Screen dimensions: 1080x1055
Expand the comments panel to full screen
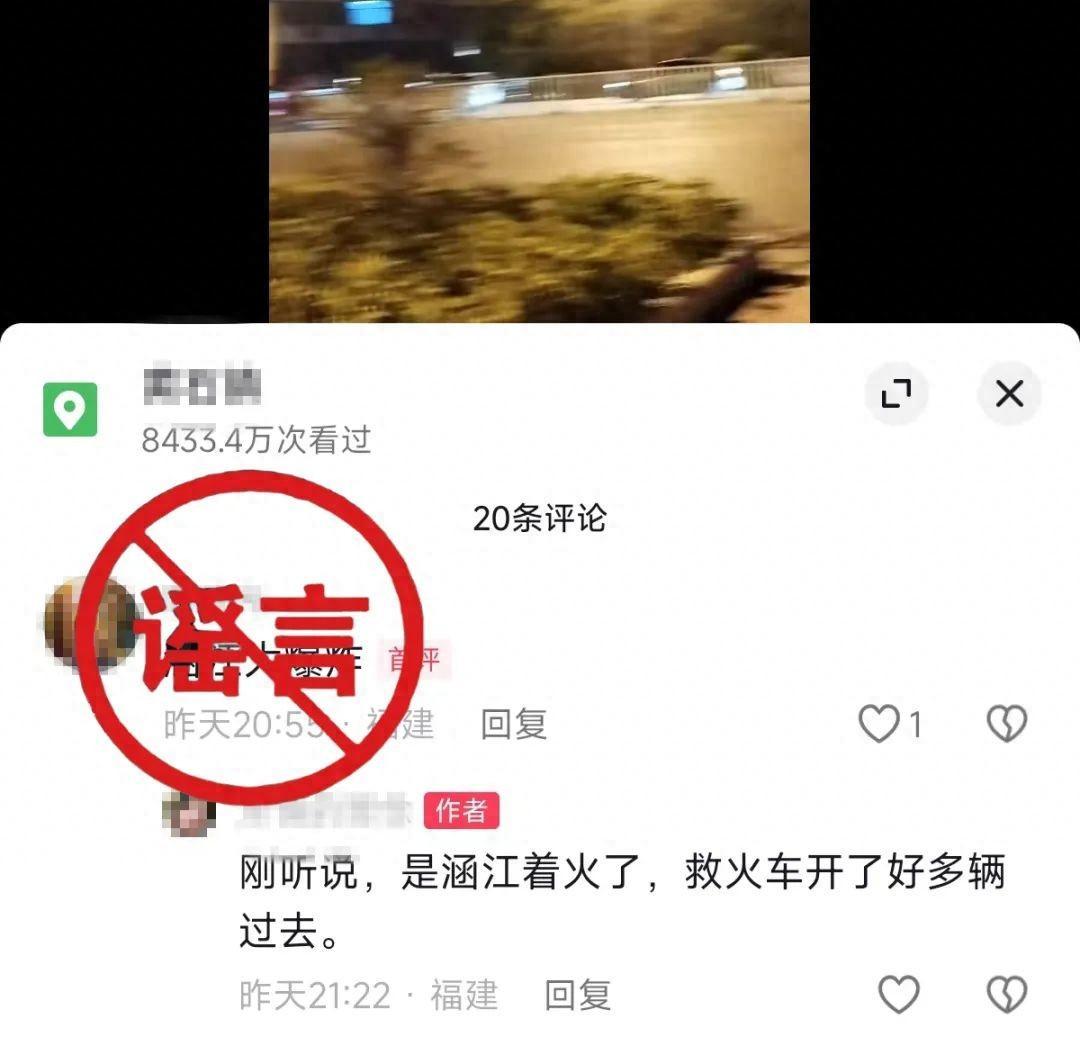[896, 394]
